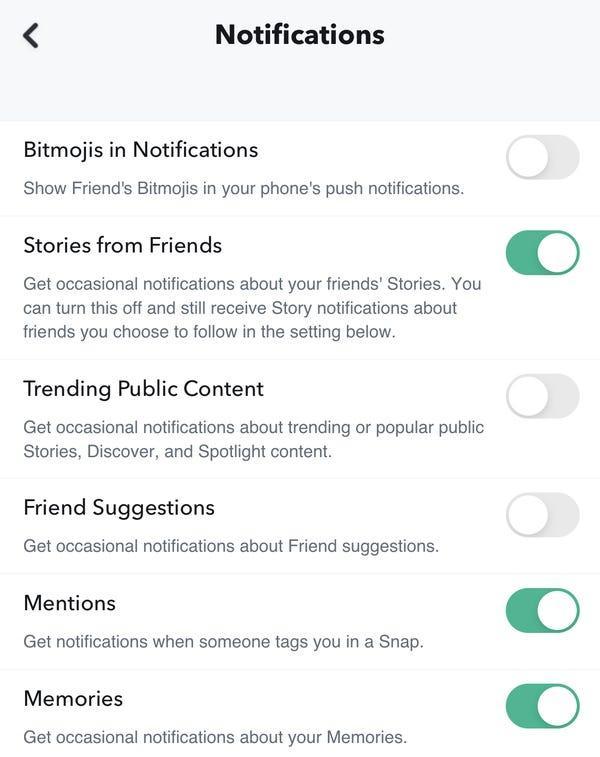Screen dimensions: 600x757
Task: Switch off Memories notifications
Action: pos(542,706)
